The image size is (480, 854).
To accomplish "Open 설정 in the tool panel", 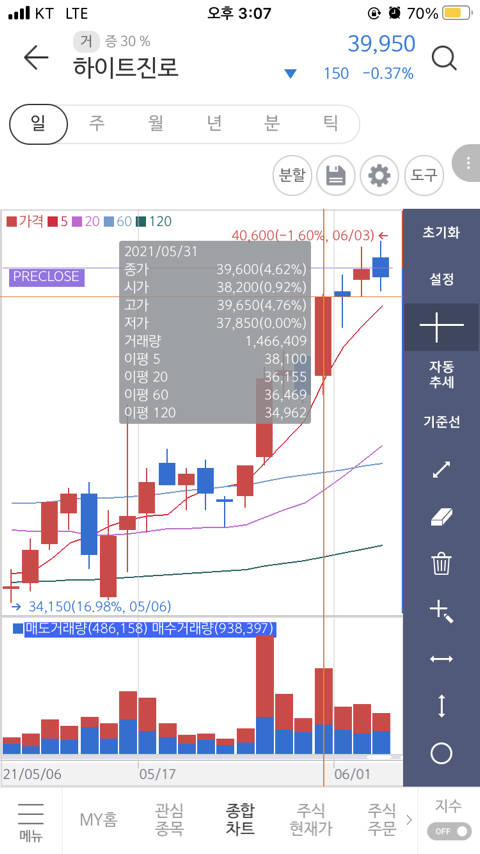I will 441,280.
